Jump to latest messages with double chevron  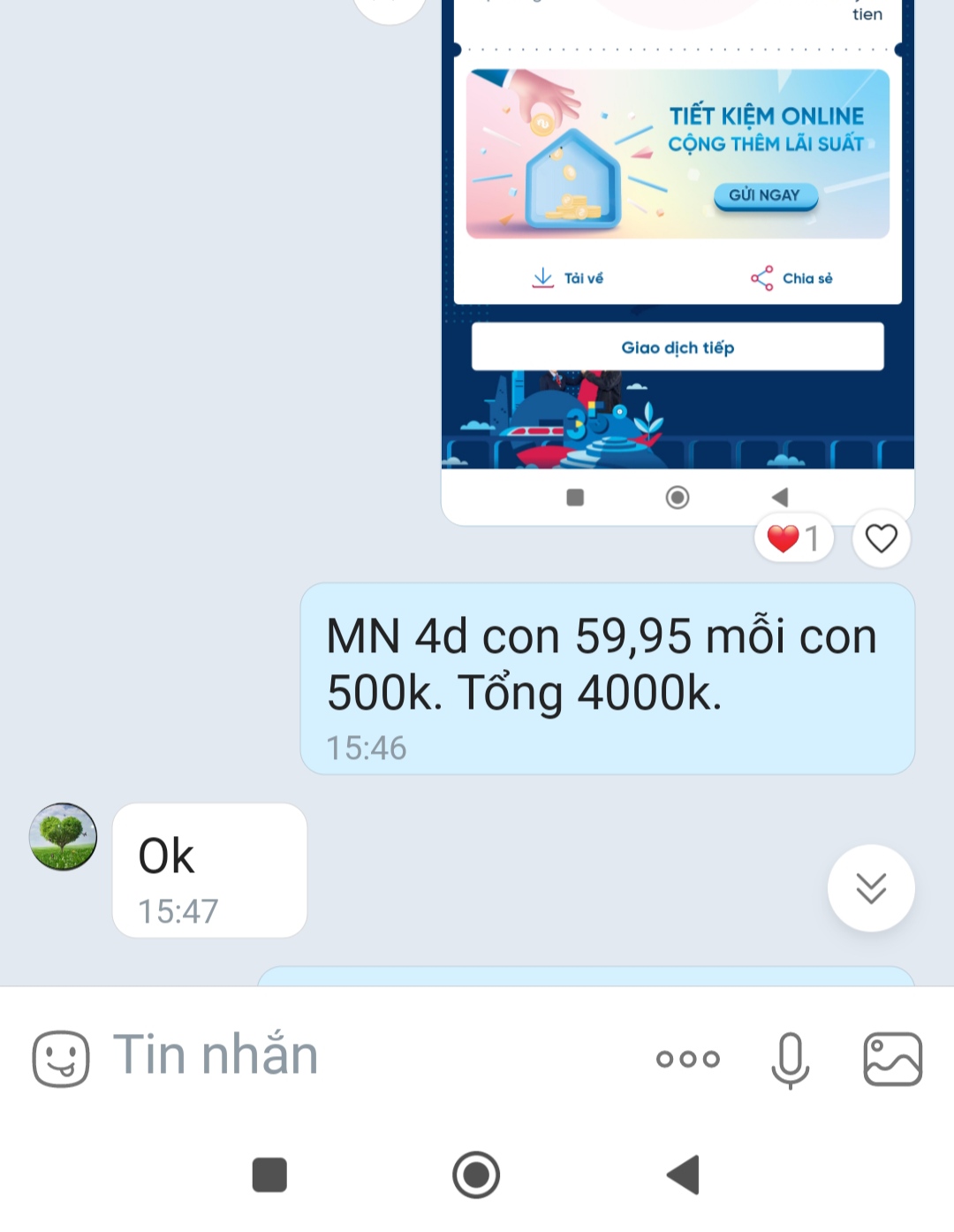pyautogui.click(x=871, y=888)
